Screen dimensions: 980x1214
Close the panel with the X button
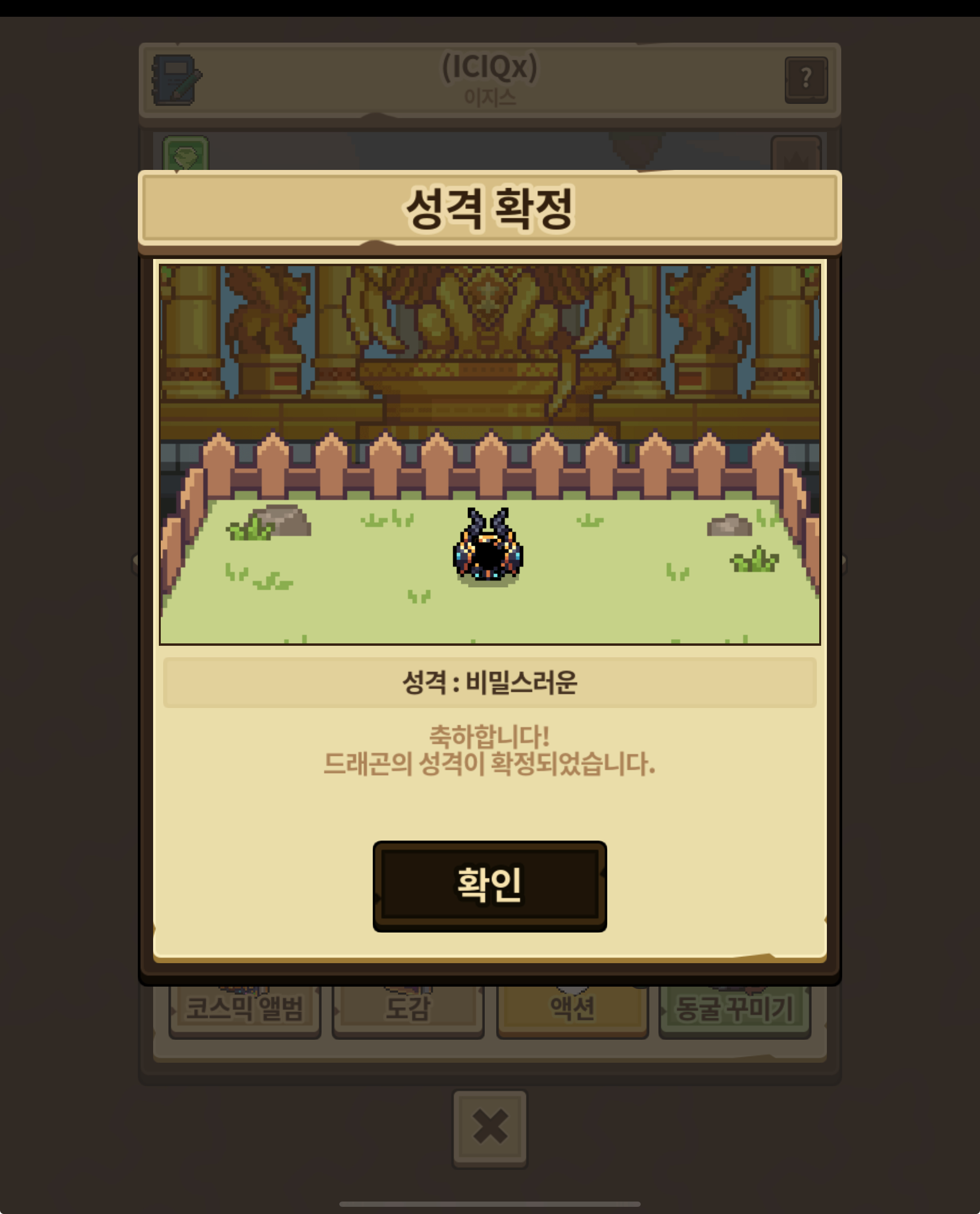click(490, 1128)
